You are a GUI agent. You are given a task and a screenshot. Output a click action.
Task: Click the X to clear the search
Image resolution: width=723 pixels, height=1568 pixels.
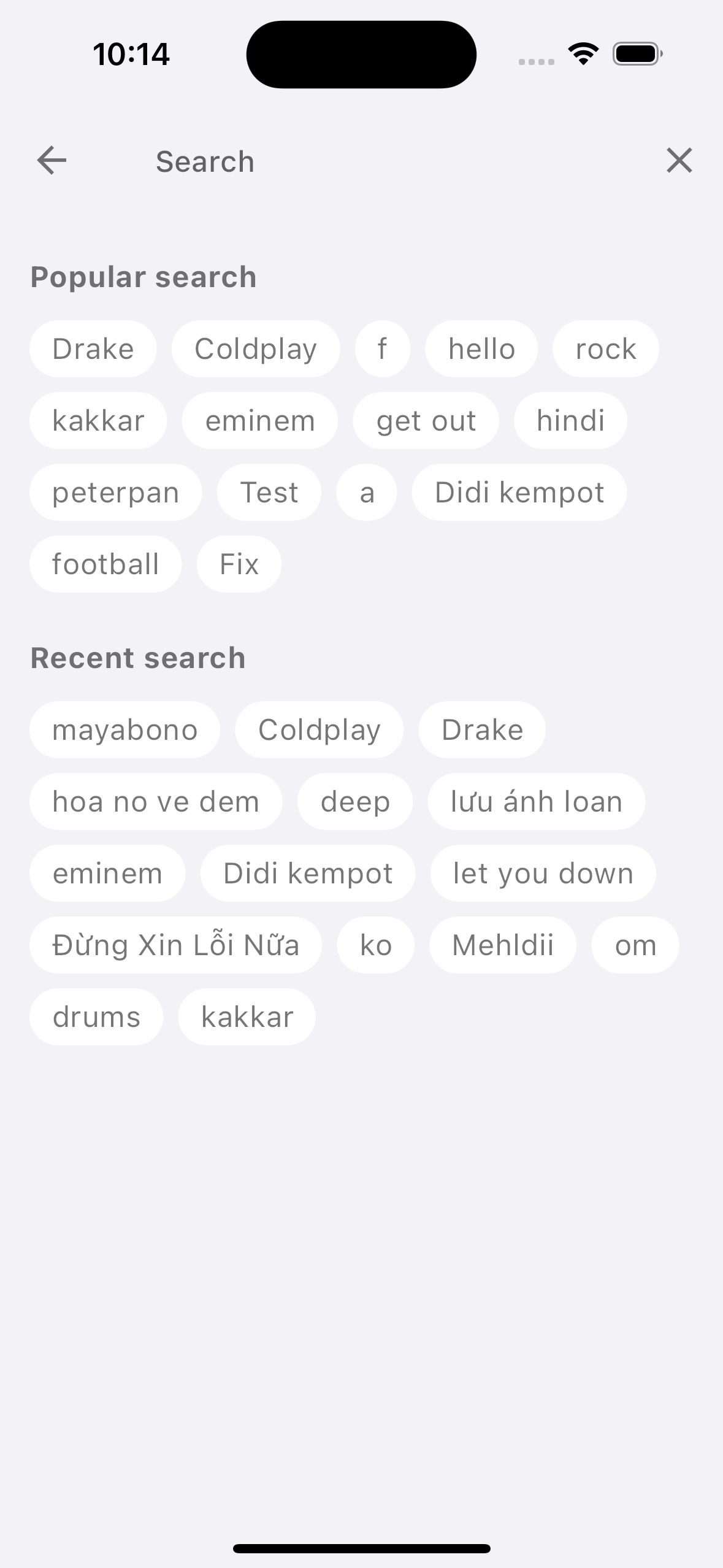pyautogui.click(x=678, y=161)
